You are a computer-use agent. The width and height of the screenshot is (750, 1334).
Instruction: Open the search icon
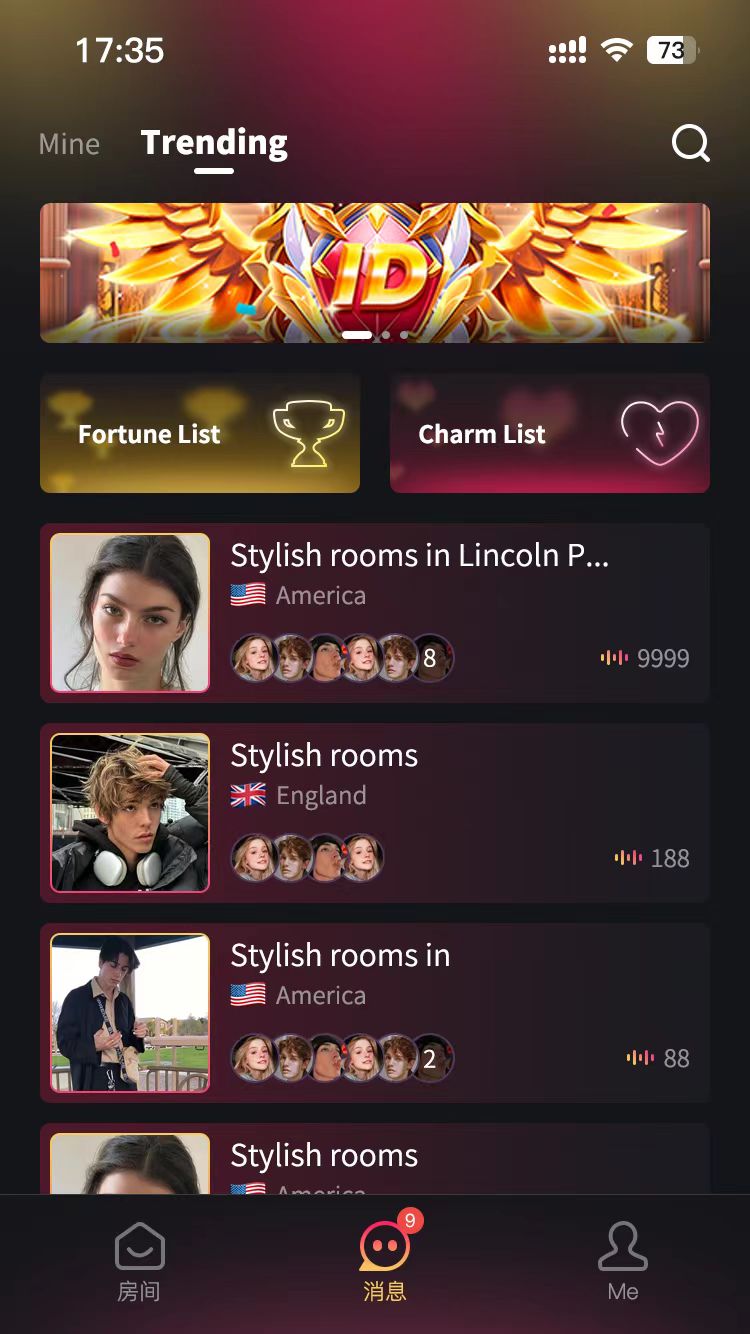point(690,143)
